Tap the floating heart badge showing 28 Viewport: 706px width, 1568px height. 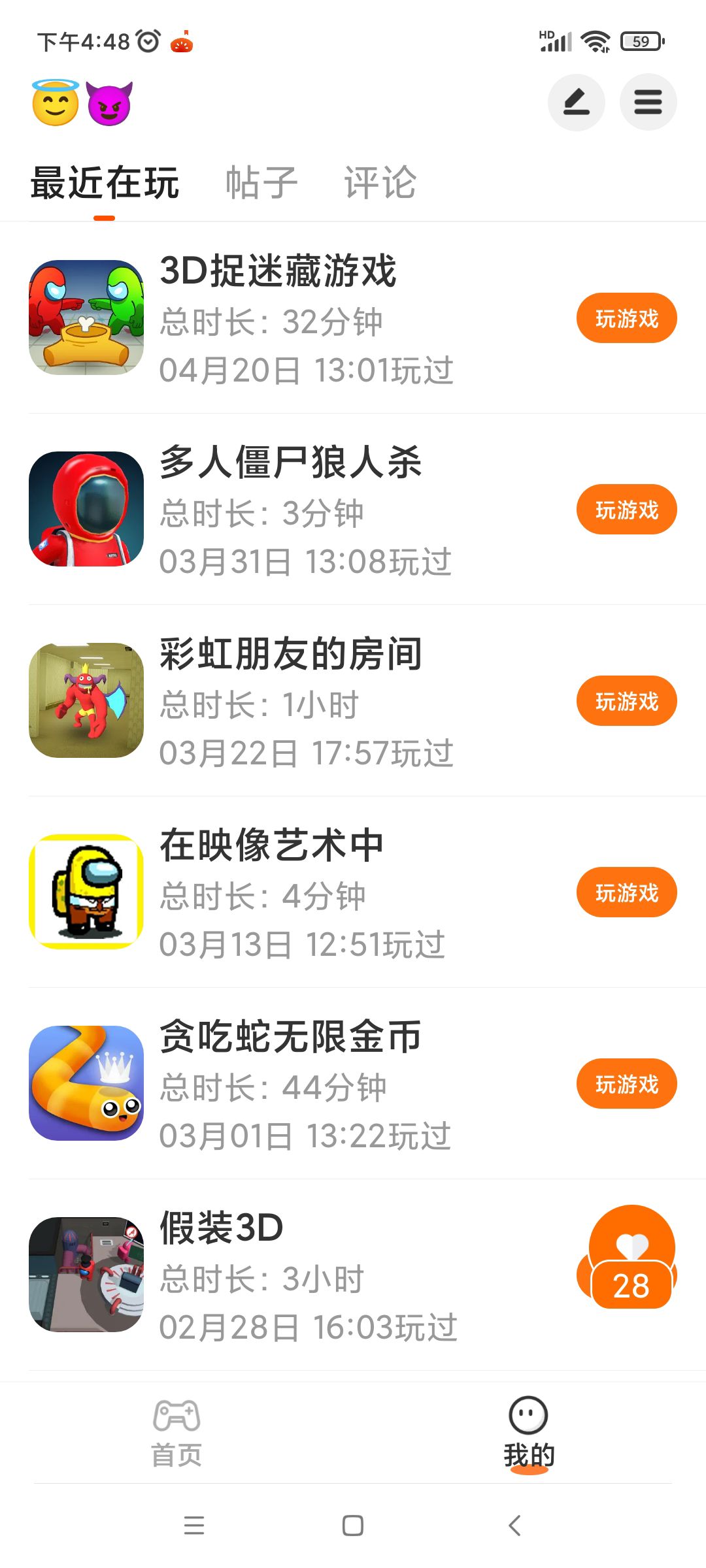[x=631, y=1258]
